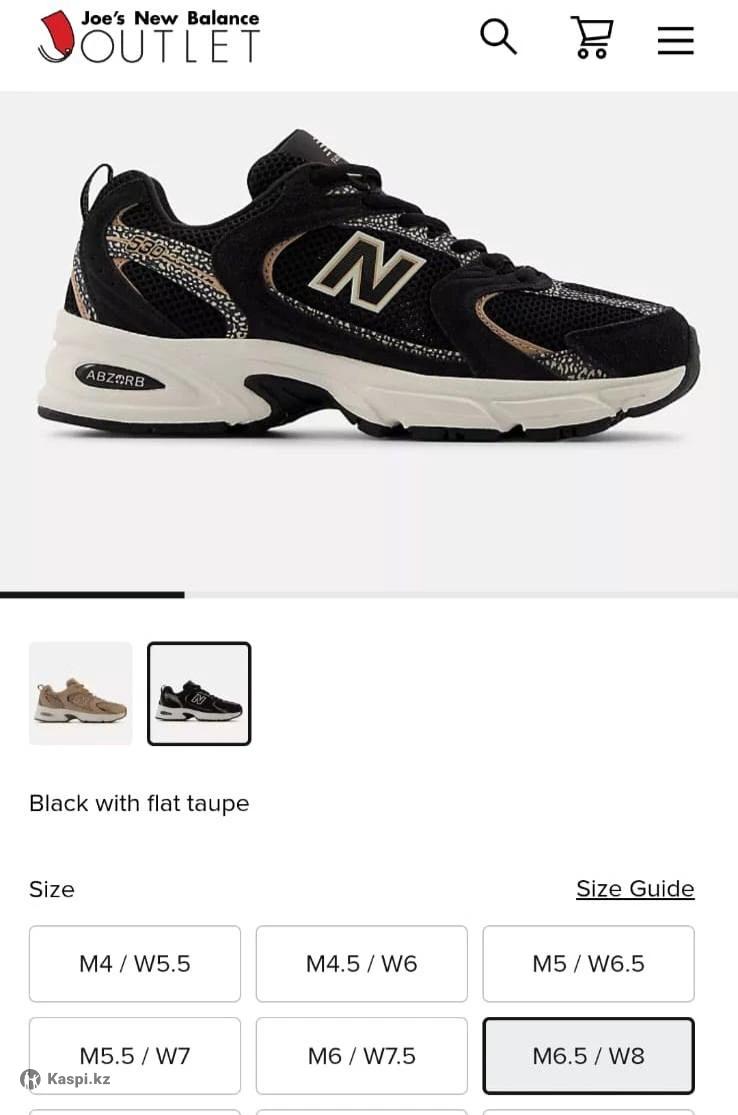The image size is (738, 1115).
Task: Pick size M5 / W6.5
Action: pyautogui.click(x=588, y=964)
